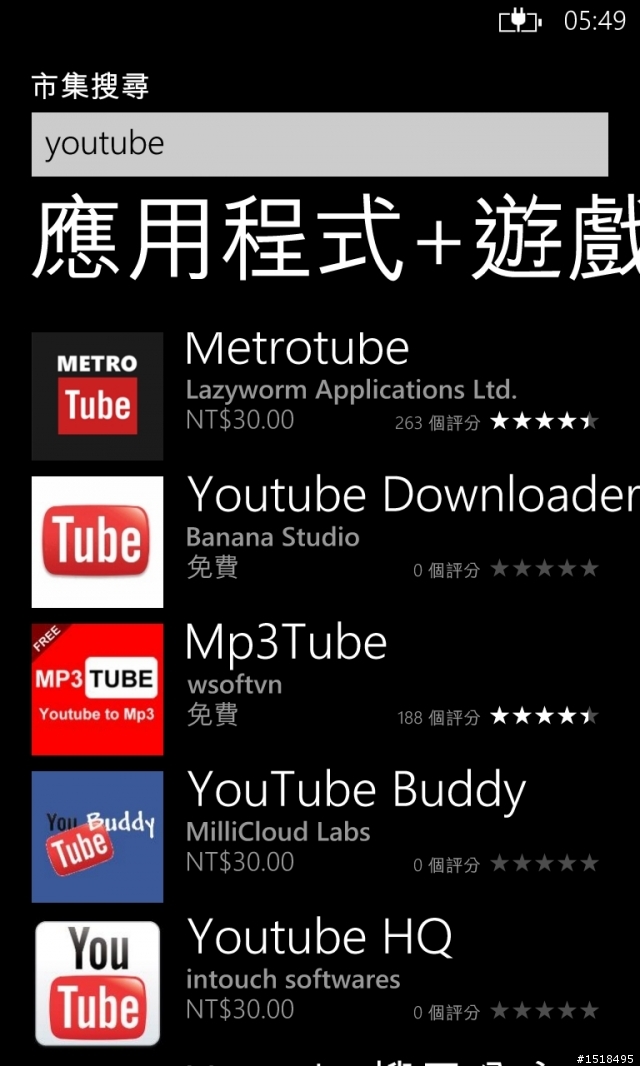Screen dimensions: 640x1067
Task: Tap the youtube search box
Action: tap(320, 144)
